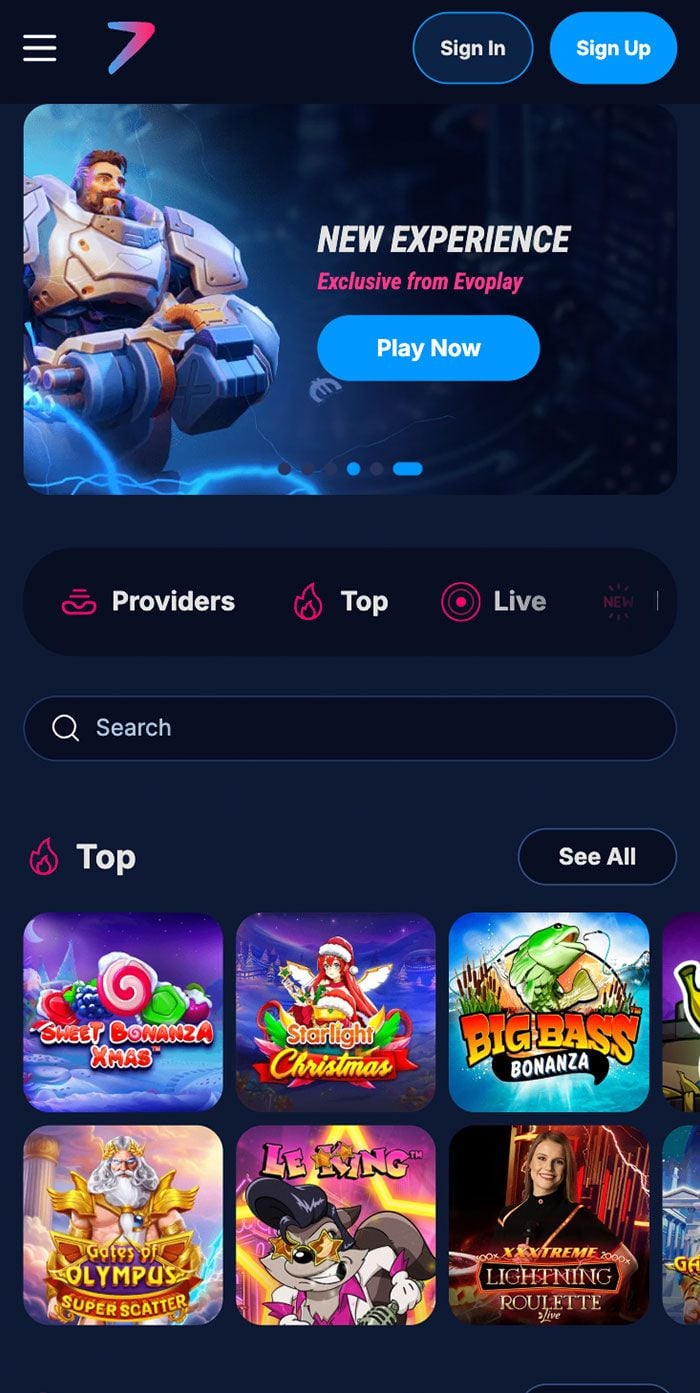Viewport: 700px width, 1393px height.
Task: Tap the Sign Up button
Action: 613,48
